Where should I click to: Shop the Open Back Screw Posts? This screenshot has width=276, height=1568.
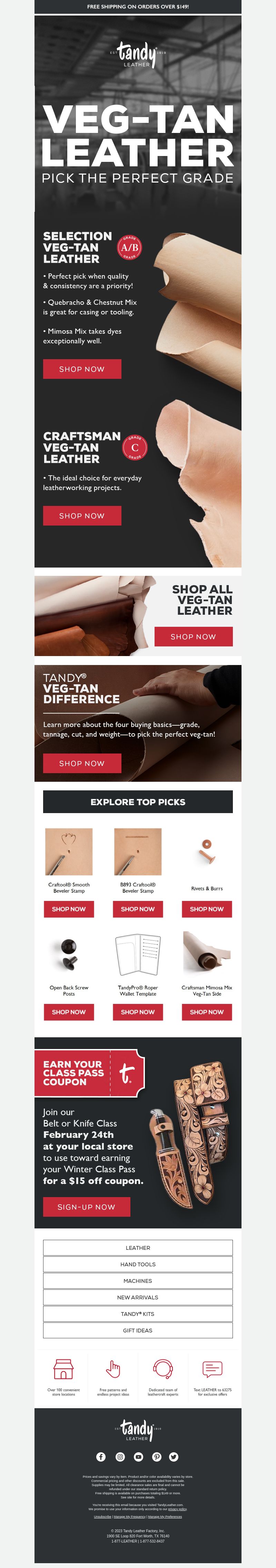coord(69,1012)
